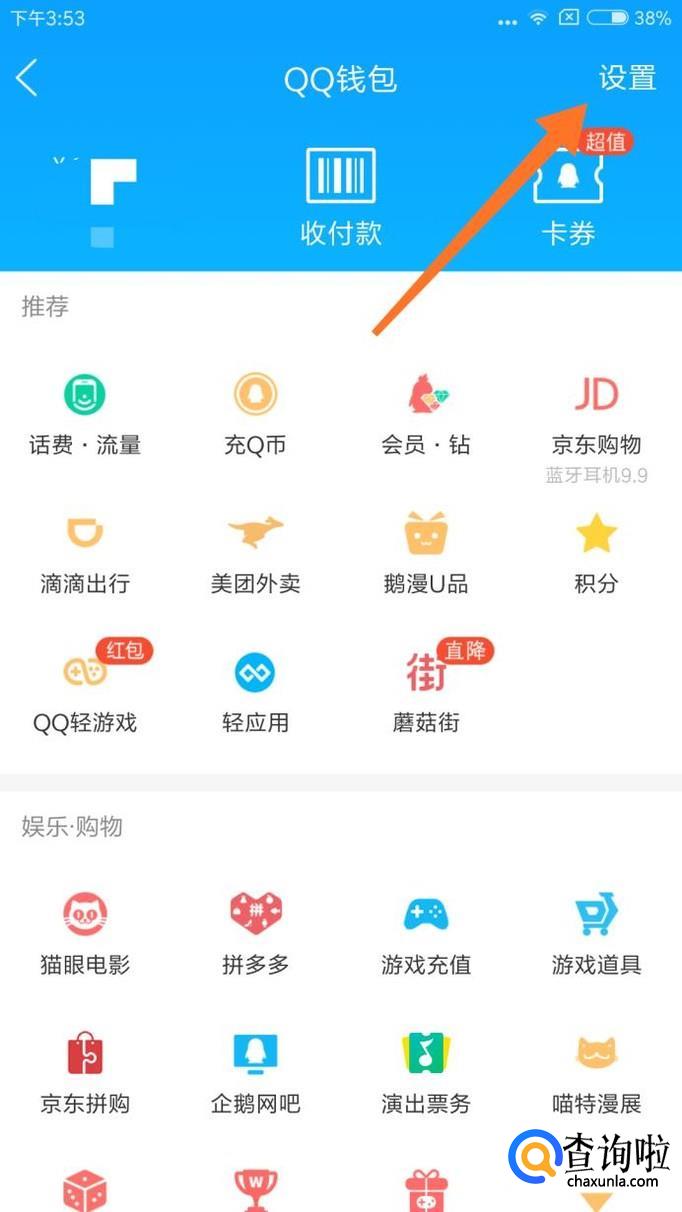Launch 拼多多

[x=255, y=934]
